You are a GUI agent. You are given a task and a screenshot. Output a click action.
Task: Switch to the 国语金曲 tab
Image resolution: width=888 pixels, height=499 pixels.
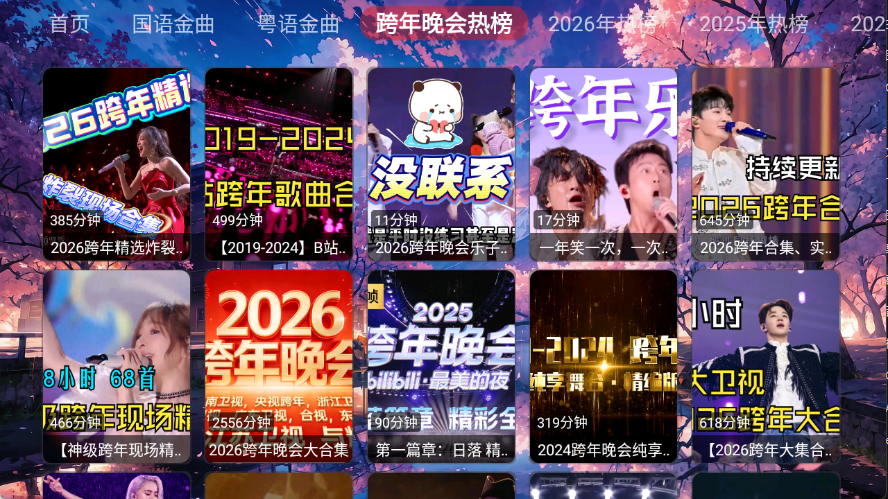click(x=173, y=25)
